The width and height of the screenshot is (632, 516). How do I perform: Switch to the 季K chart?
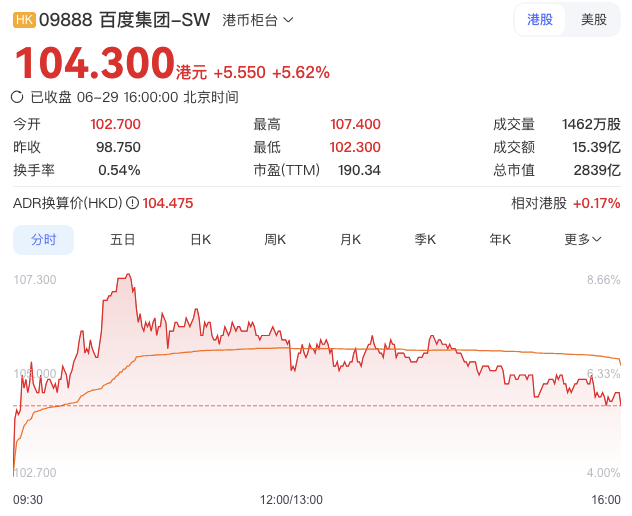tap(425, 240)
